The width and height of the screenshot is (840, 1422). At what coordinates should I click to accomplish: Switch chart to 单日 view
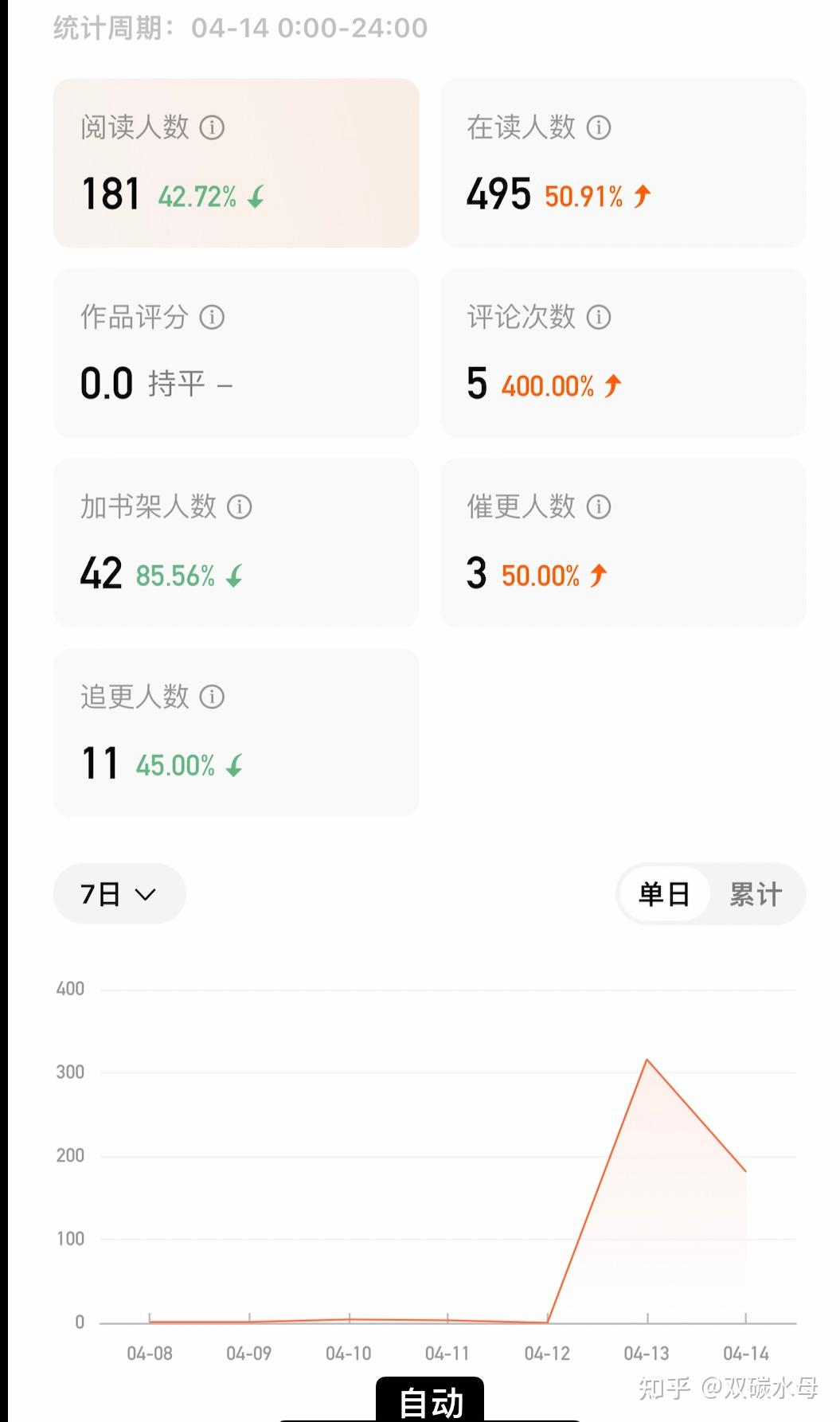[664, 894]
